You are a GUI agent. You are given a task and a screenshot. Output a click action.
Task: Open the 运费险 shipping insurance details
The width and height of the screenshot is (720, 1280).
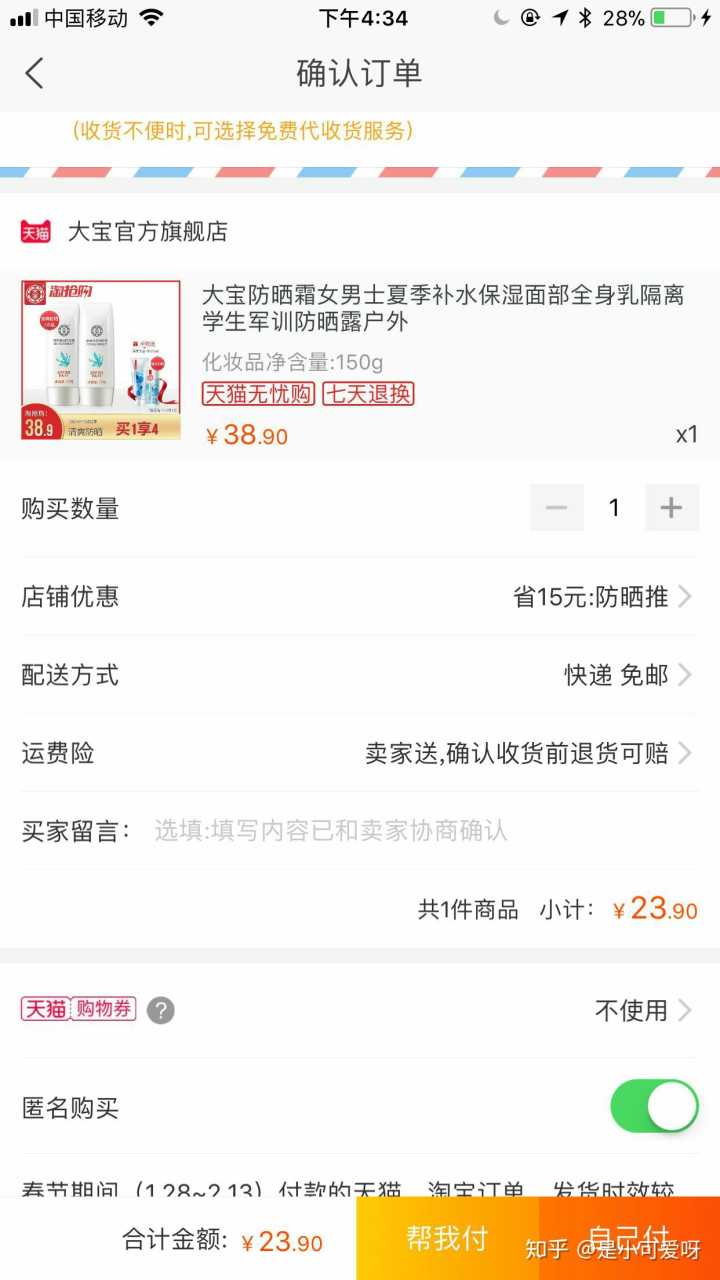point(528,753)
